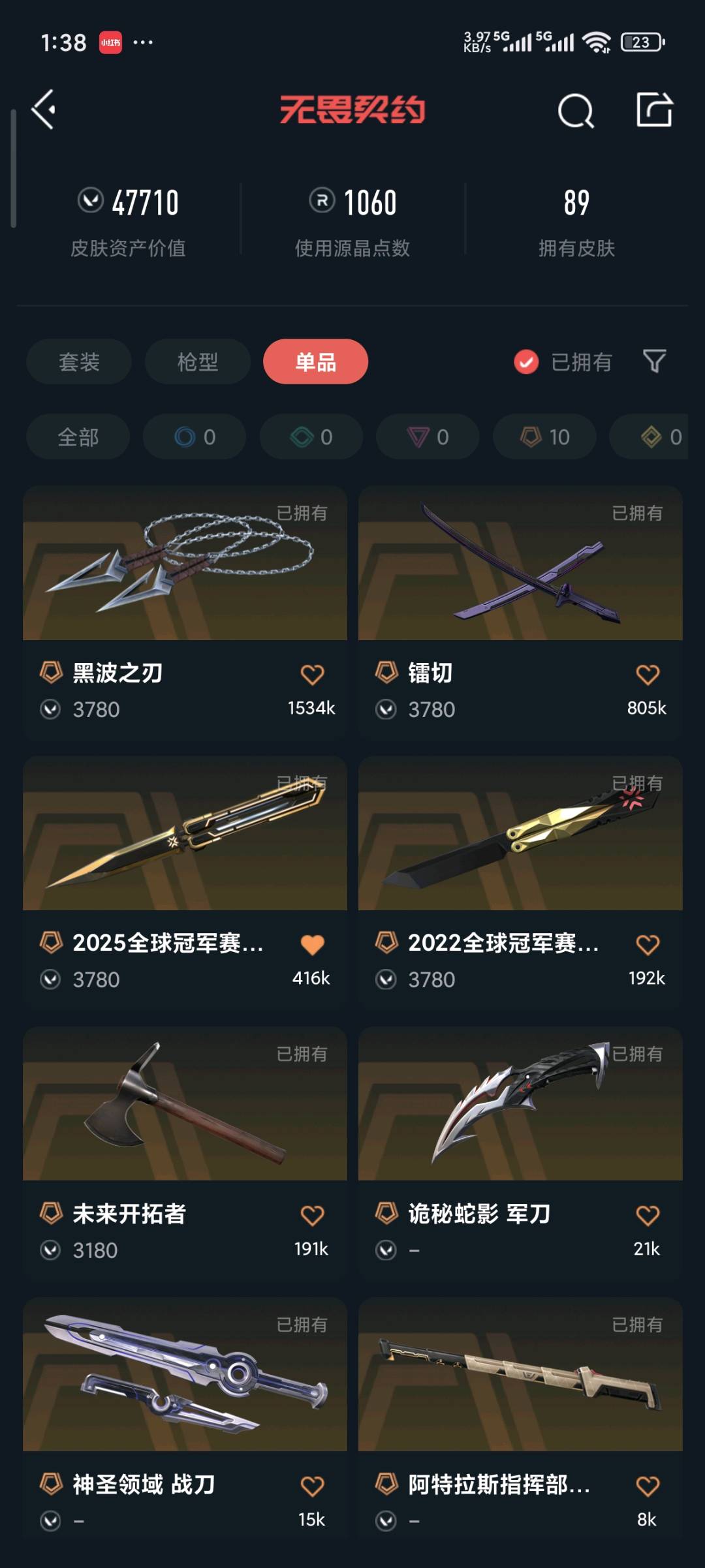Share the skin collection page
The width and height of the screenshot is (705, 1568).
pos(654,110)
